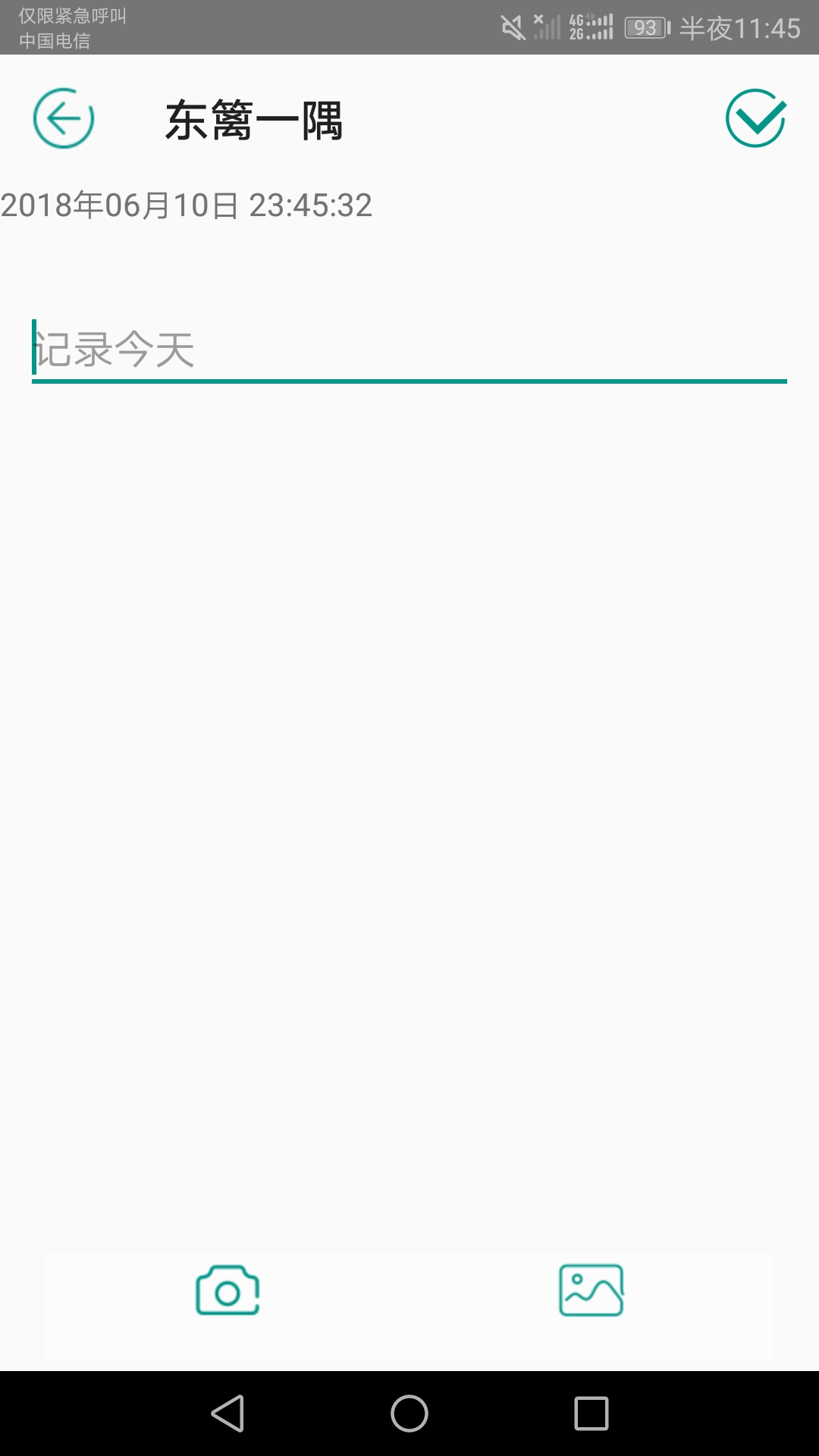Focus the 记录今天 text field
819x1456 pixels.
pyautogui.click(x=409, y=350)
